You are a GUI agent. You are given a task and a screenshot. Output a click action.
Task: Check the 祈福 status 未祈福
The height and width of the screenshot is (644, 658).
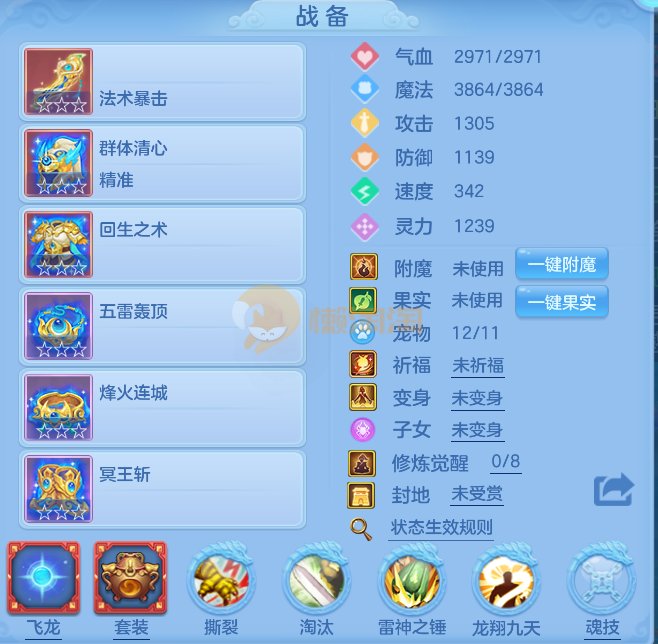coord(478,365)
